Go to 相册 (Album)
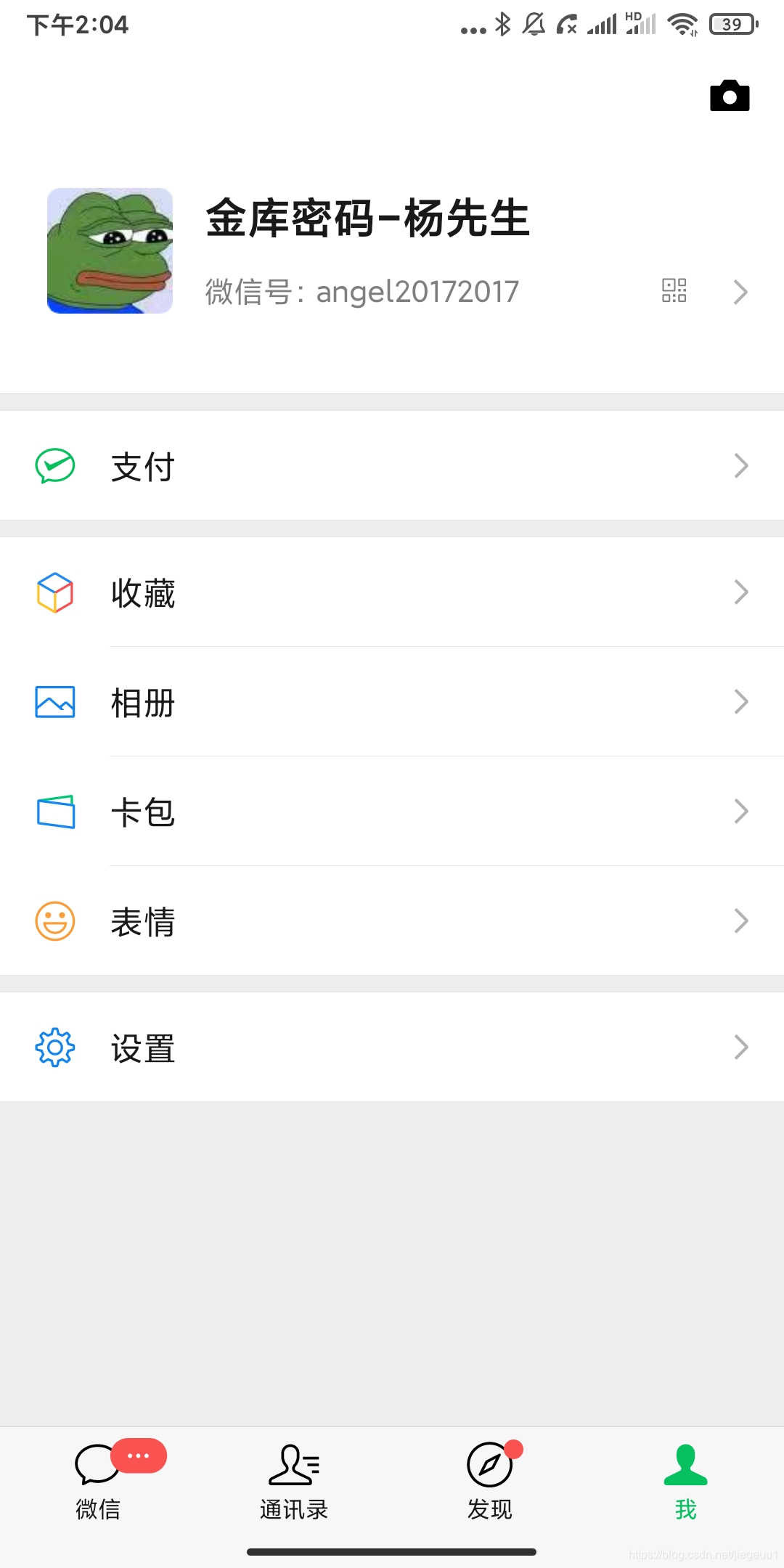Screen dimensions: 784x1568 392,702
